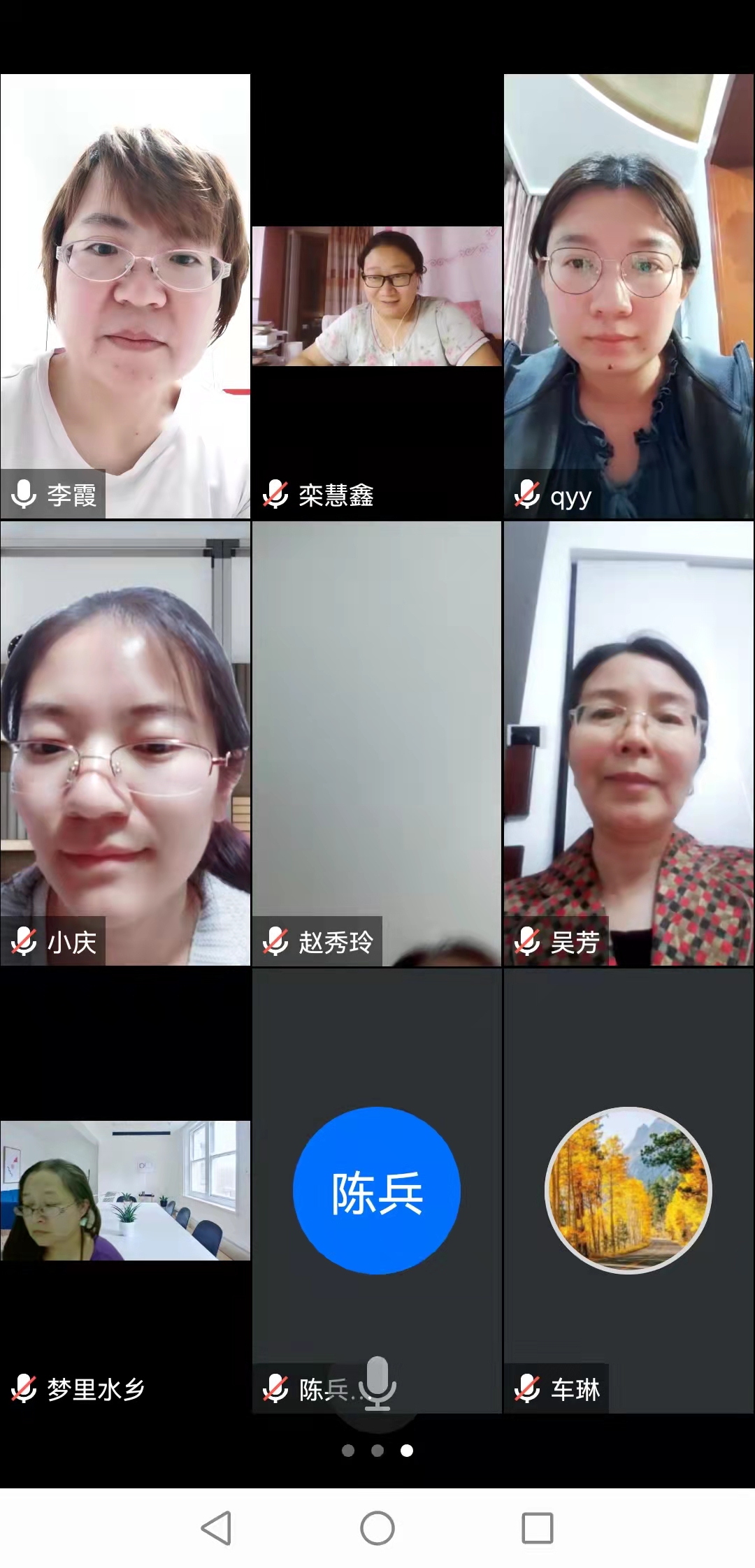
Task: Tap the floating microphone button
Action: click(377, 1384)
